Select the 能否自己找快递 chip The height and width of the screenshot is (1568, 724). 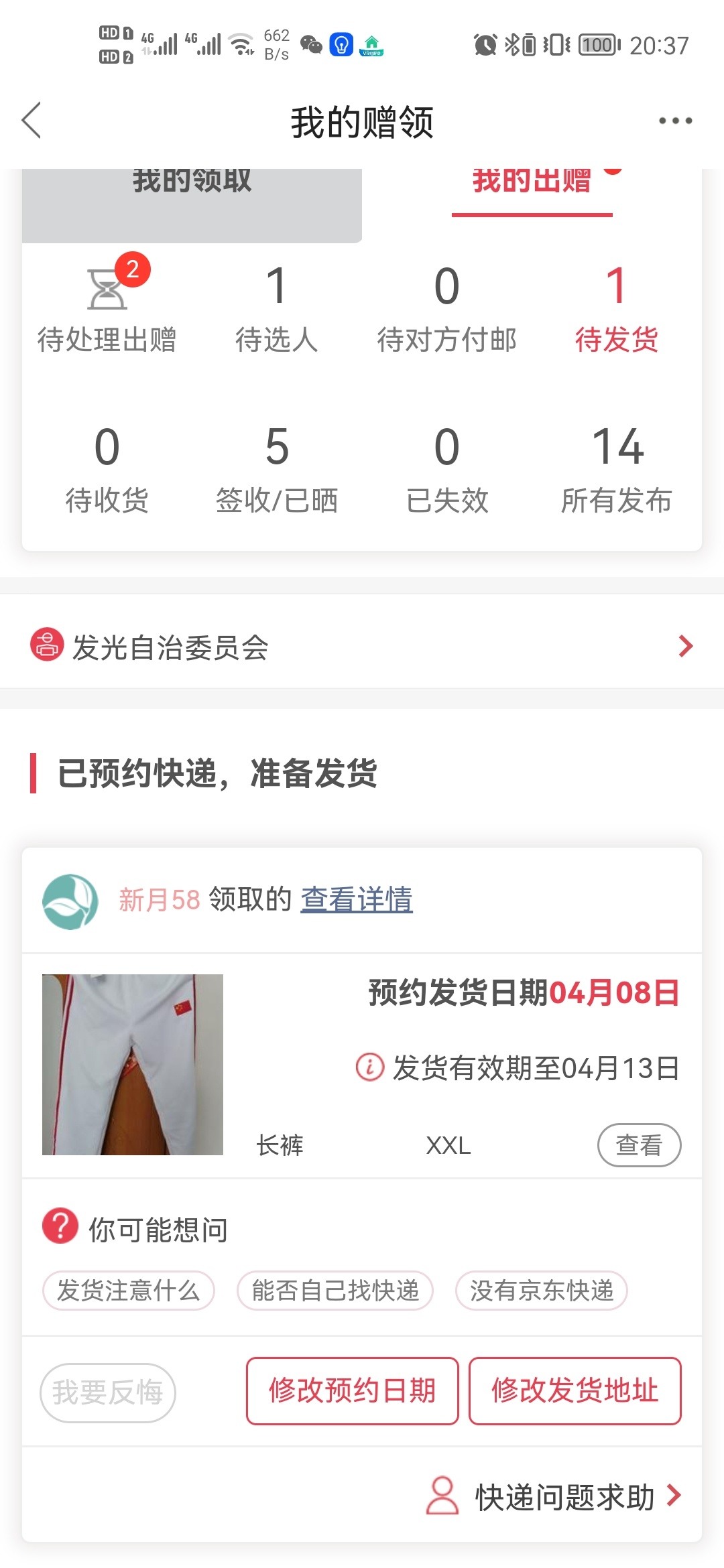click(335, 1290)
